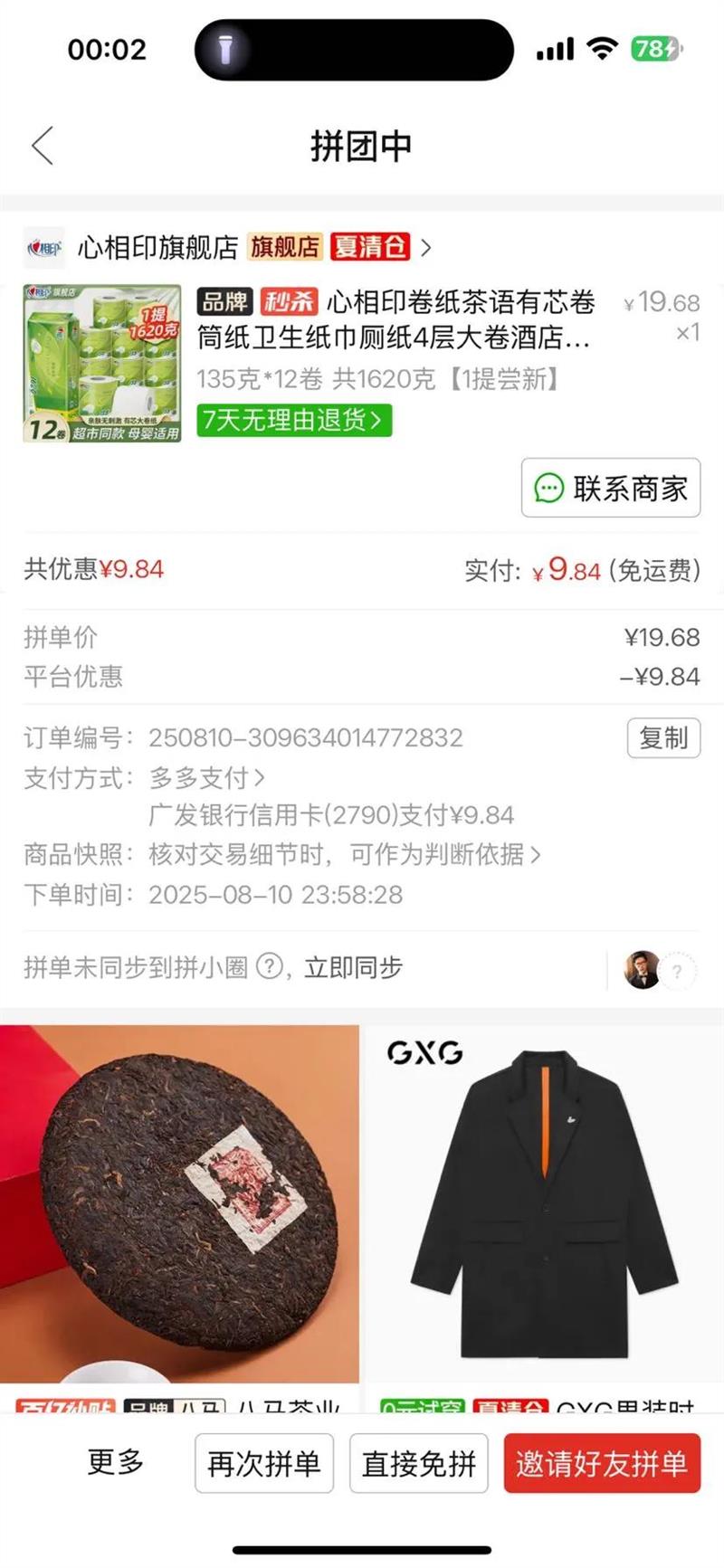Open the help icon next to 拼小圈

270,966
